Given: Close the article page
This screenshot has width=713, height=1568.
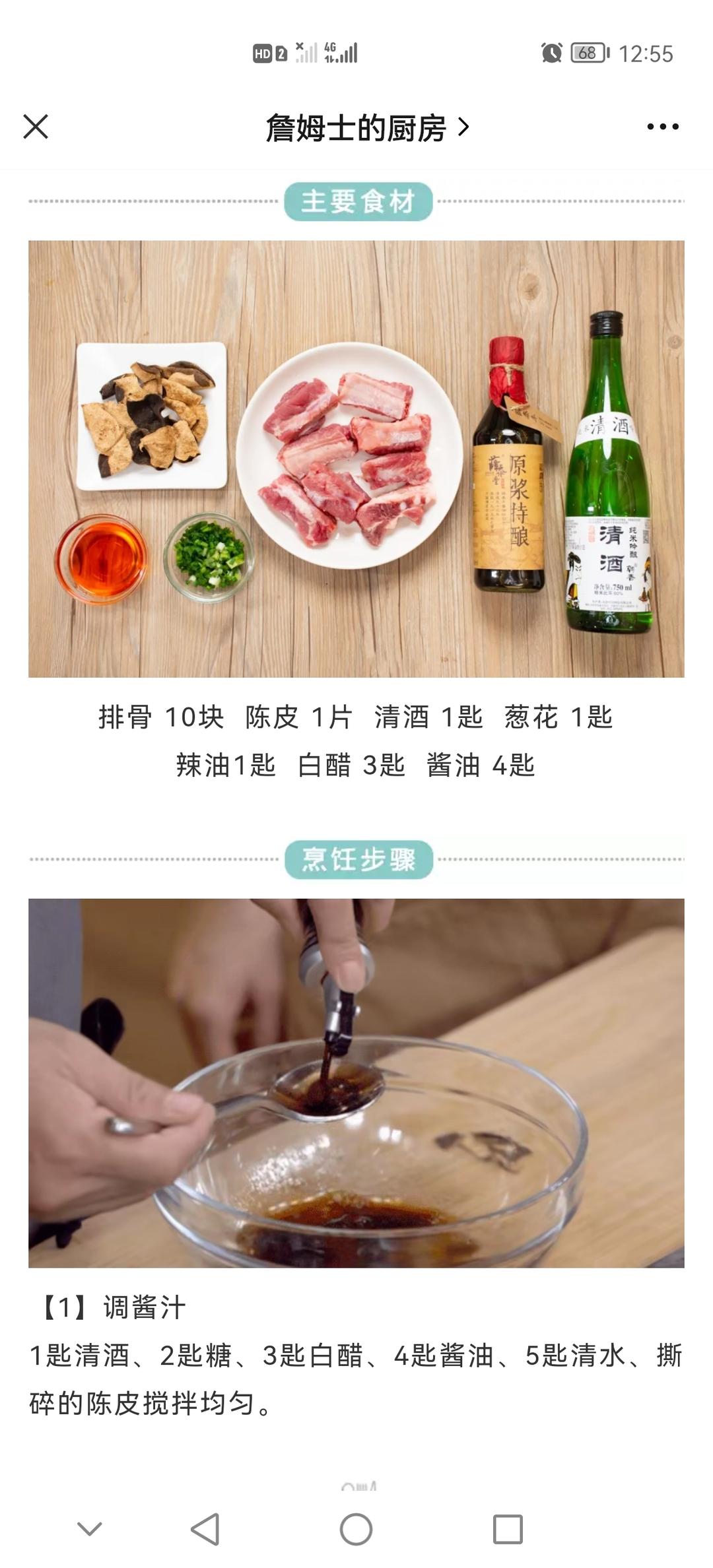Looking at the screenshot, I should [x=36, y=127].
